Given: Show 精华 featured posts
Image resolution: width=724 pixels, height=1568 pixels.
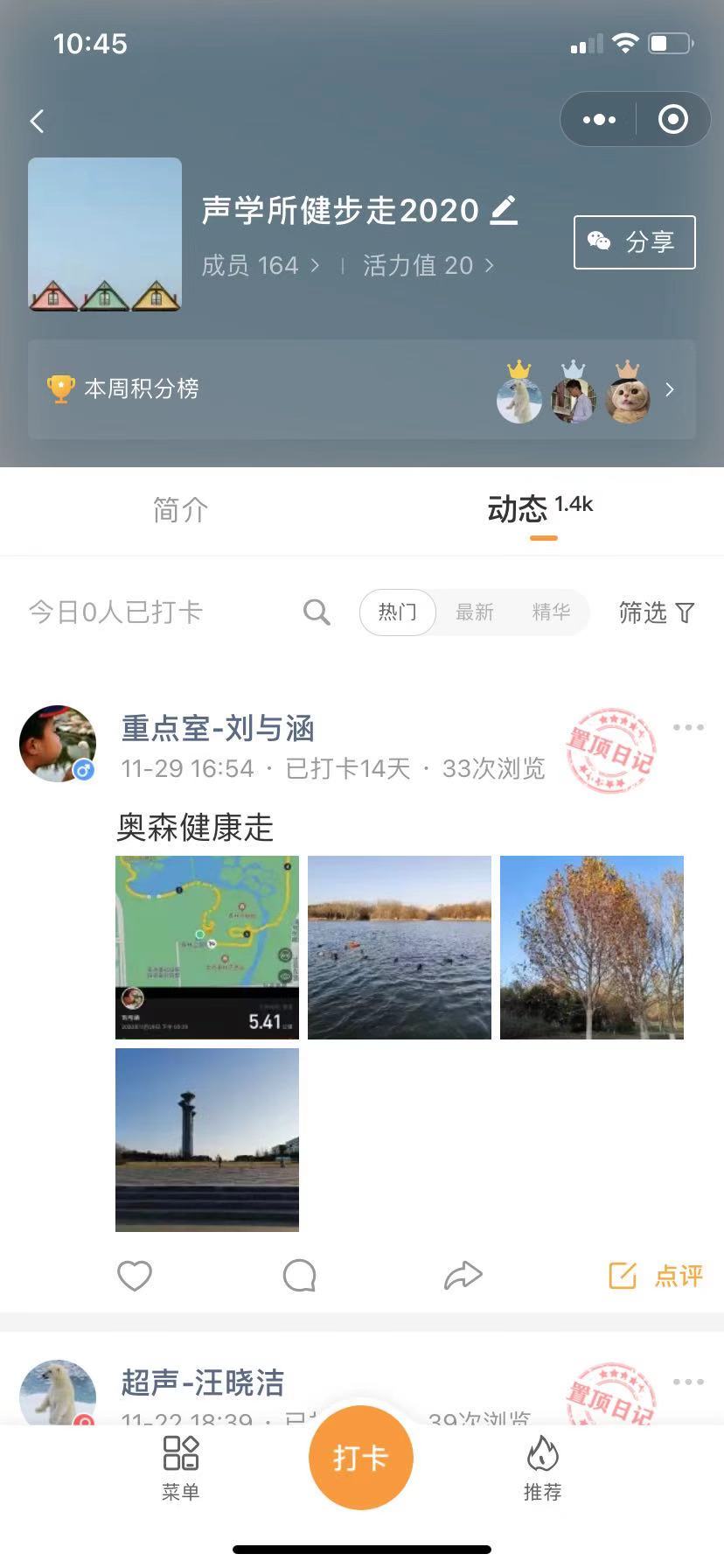Looking at the screenshot, I should pos(551,612).
